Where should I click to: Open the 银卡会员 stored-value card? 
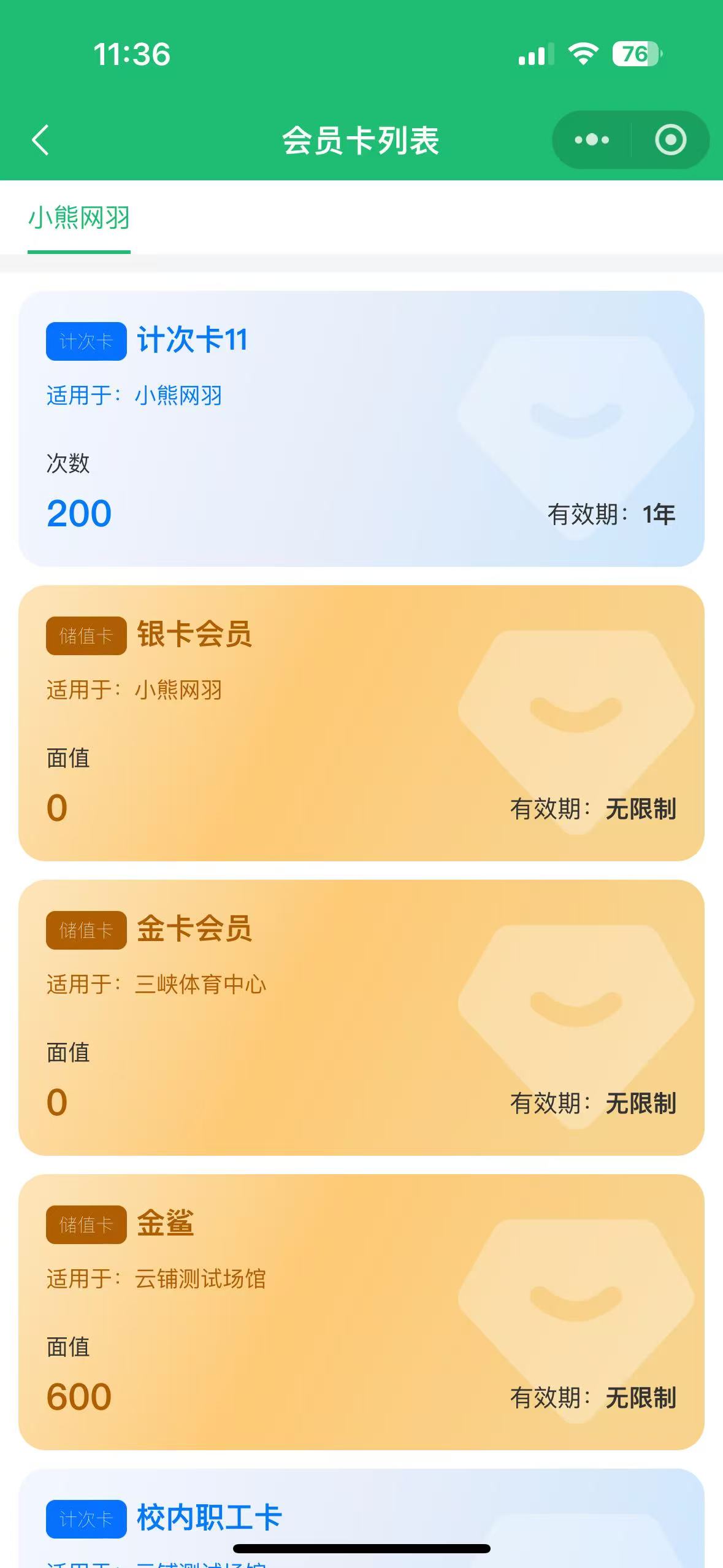pyautogui.click(x=361, y=723)
